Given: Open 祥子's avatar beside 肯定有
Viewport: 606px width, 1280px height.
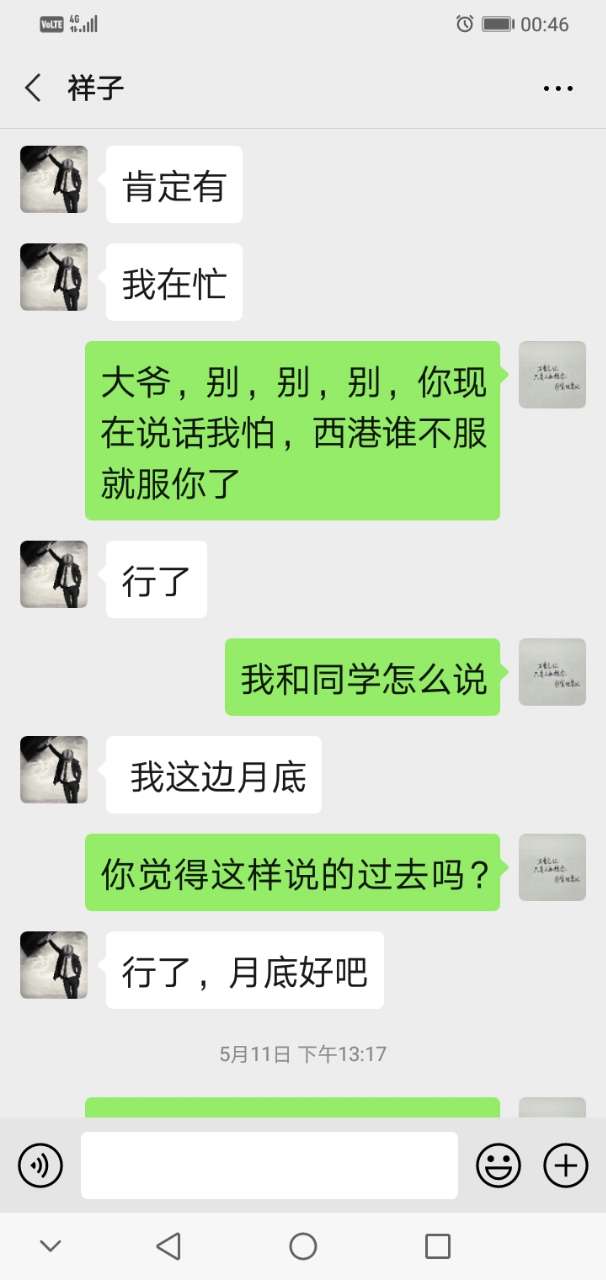Looking at the screenshot, I should point(54,179).
